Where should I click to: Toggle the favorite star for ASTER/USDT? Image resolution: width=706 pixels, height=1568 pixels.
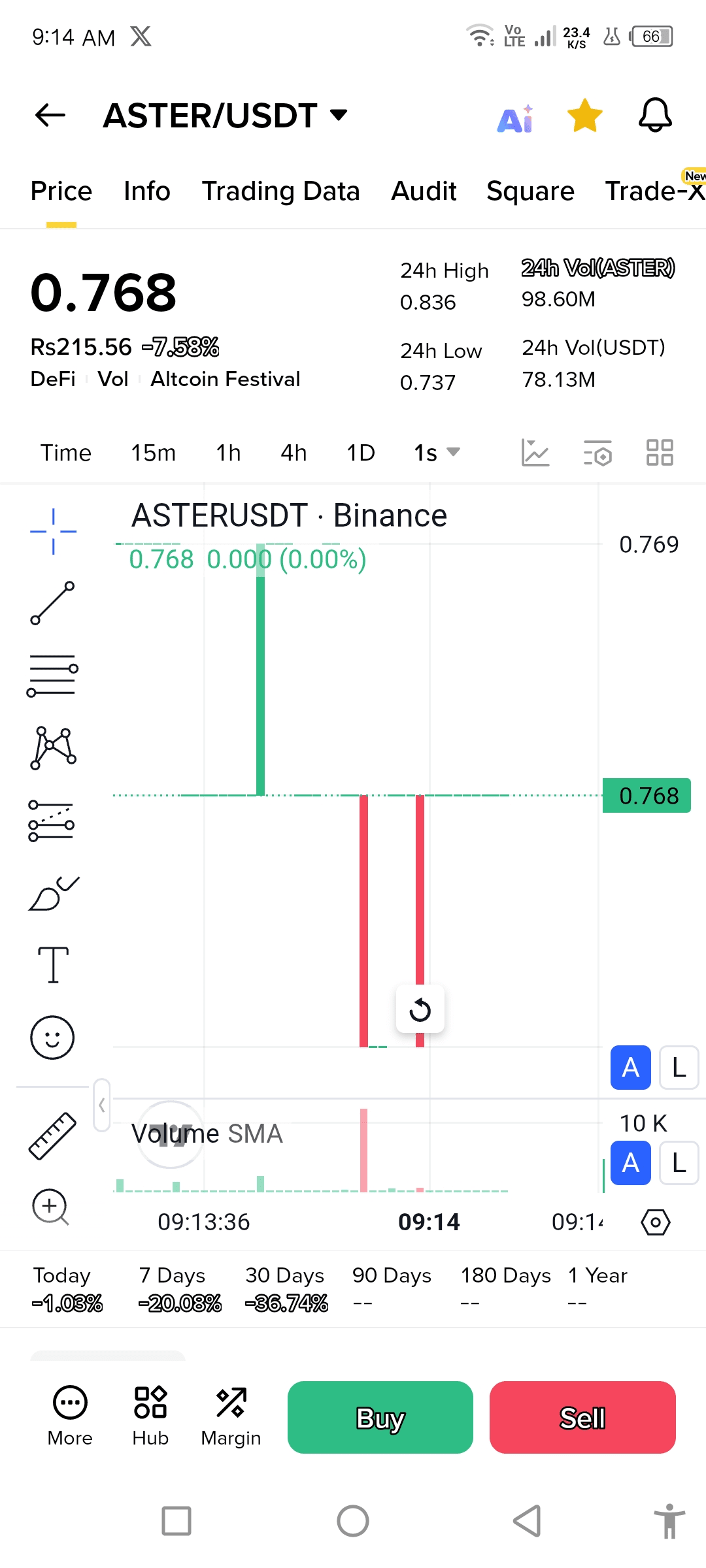point(585,116)
